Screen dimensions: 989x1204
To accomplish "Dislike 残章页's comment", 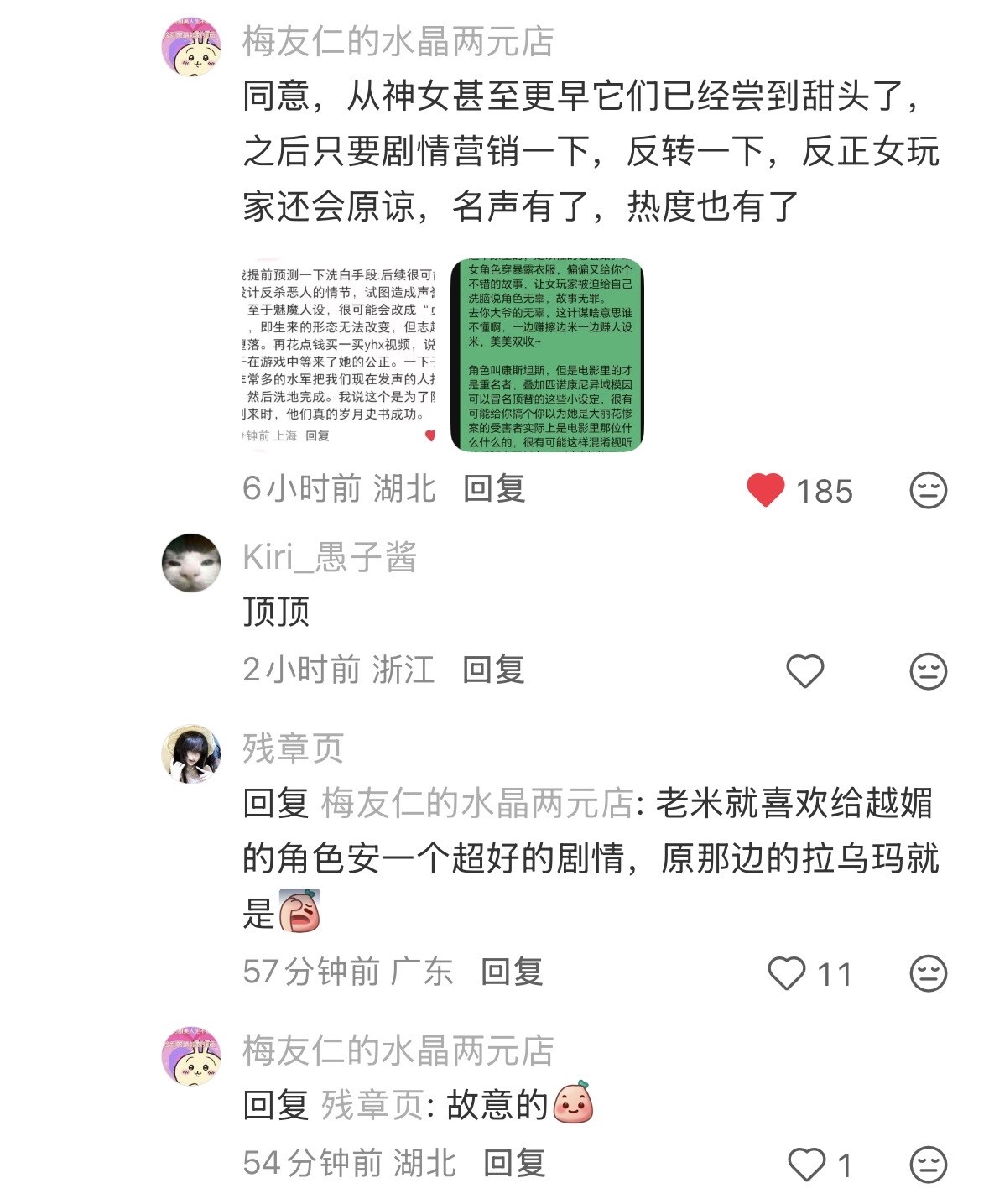I will pyautogui.click(x=928, y=973).
